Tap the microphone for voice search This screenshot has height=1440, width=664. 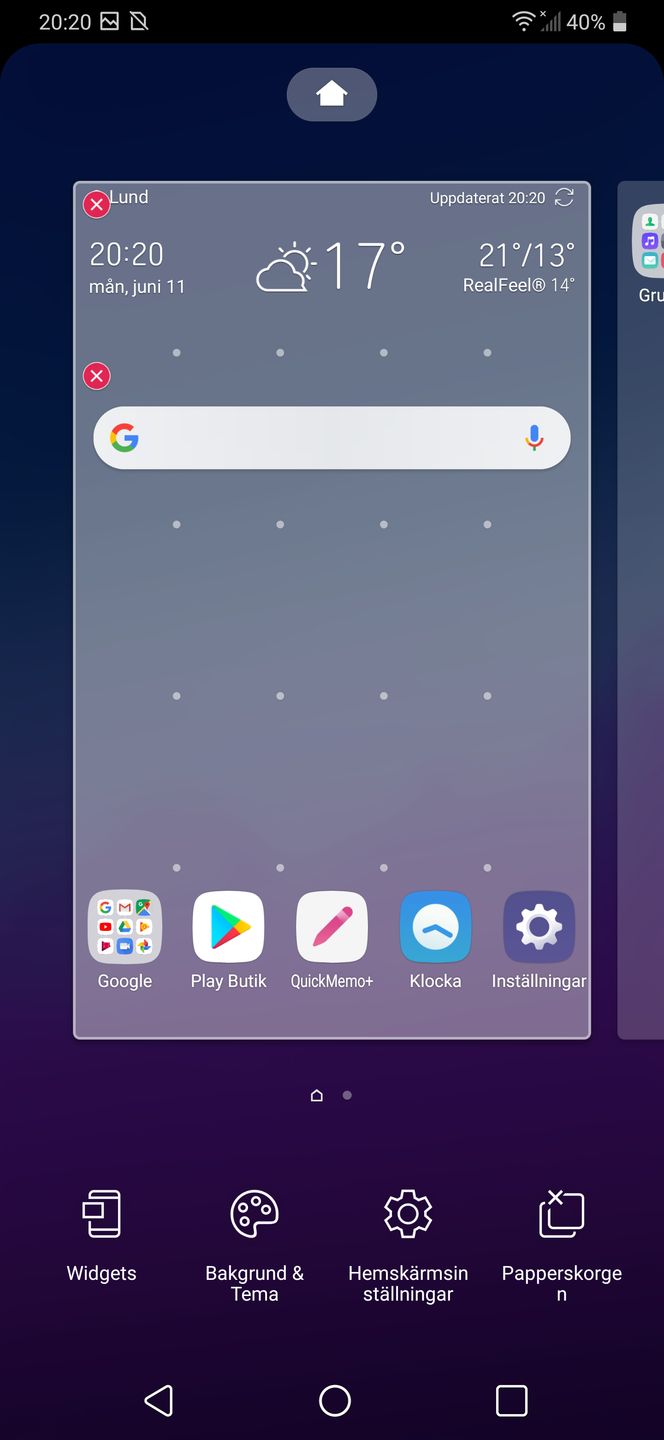[534, 438]
